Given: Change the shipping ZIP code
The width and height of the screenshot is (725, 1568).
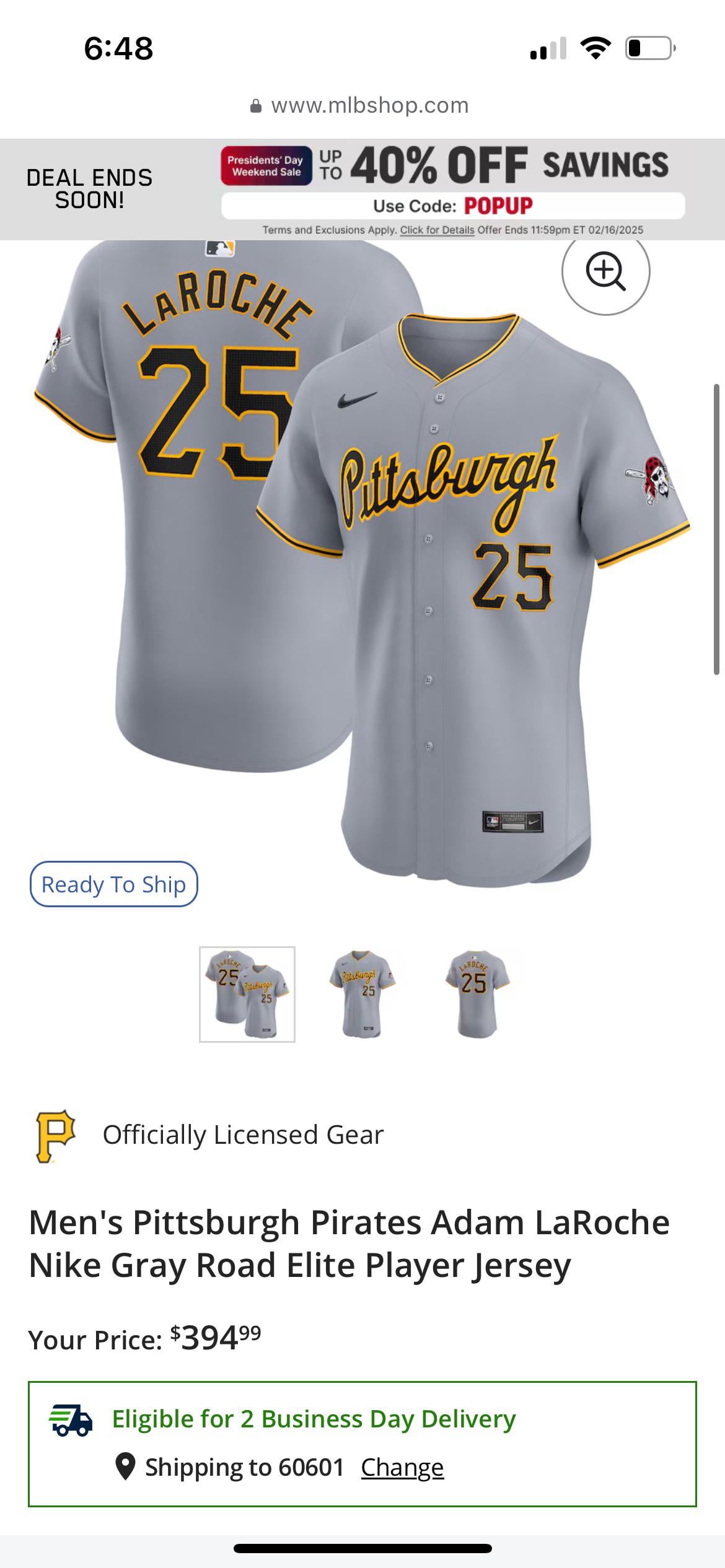Looking at the screenshot, I should point(402,1467).
